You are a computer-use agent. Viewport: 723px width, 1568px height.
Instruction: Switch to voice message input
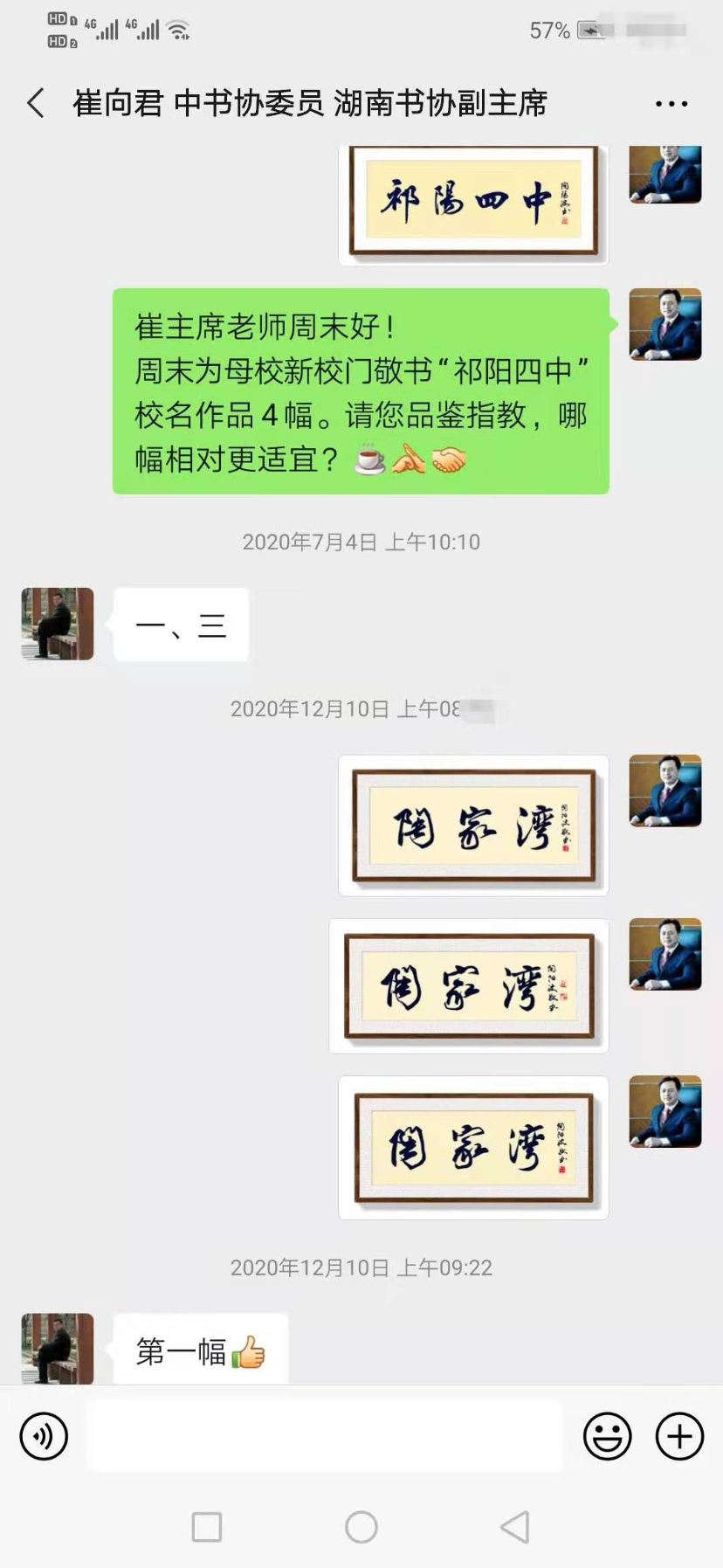44,1436
